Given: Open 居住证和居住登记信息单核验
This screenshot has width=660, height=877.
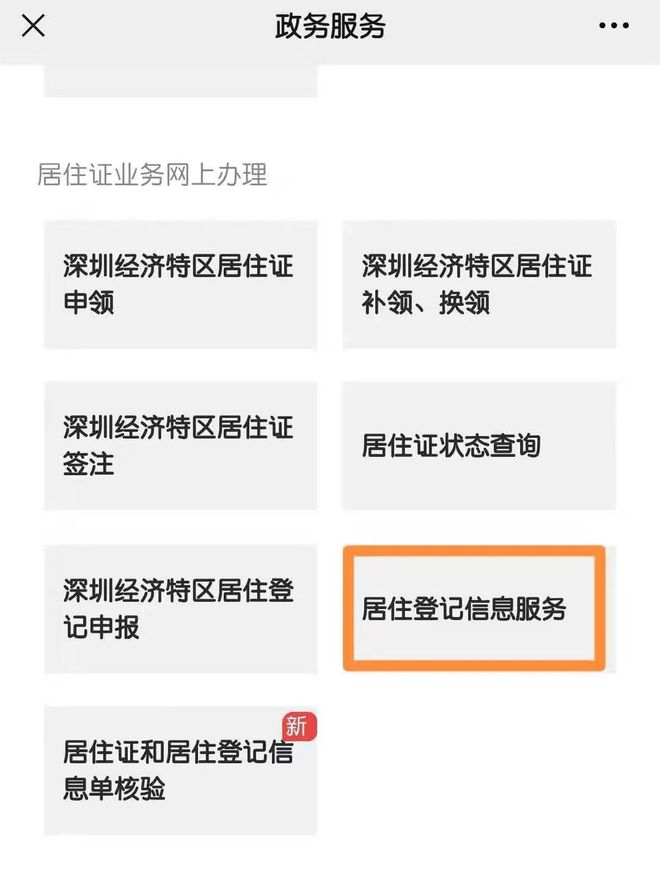Looking at the screenshot, I should [180, 770].
